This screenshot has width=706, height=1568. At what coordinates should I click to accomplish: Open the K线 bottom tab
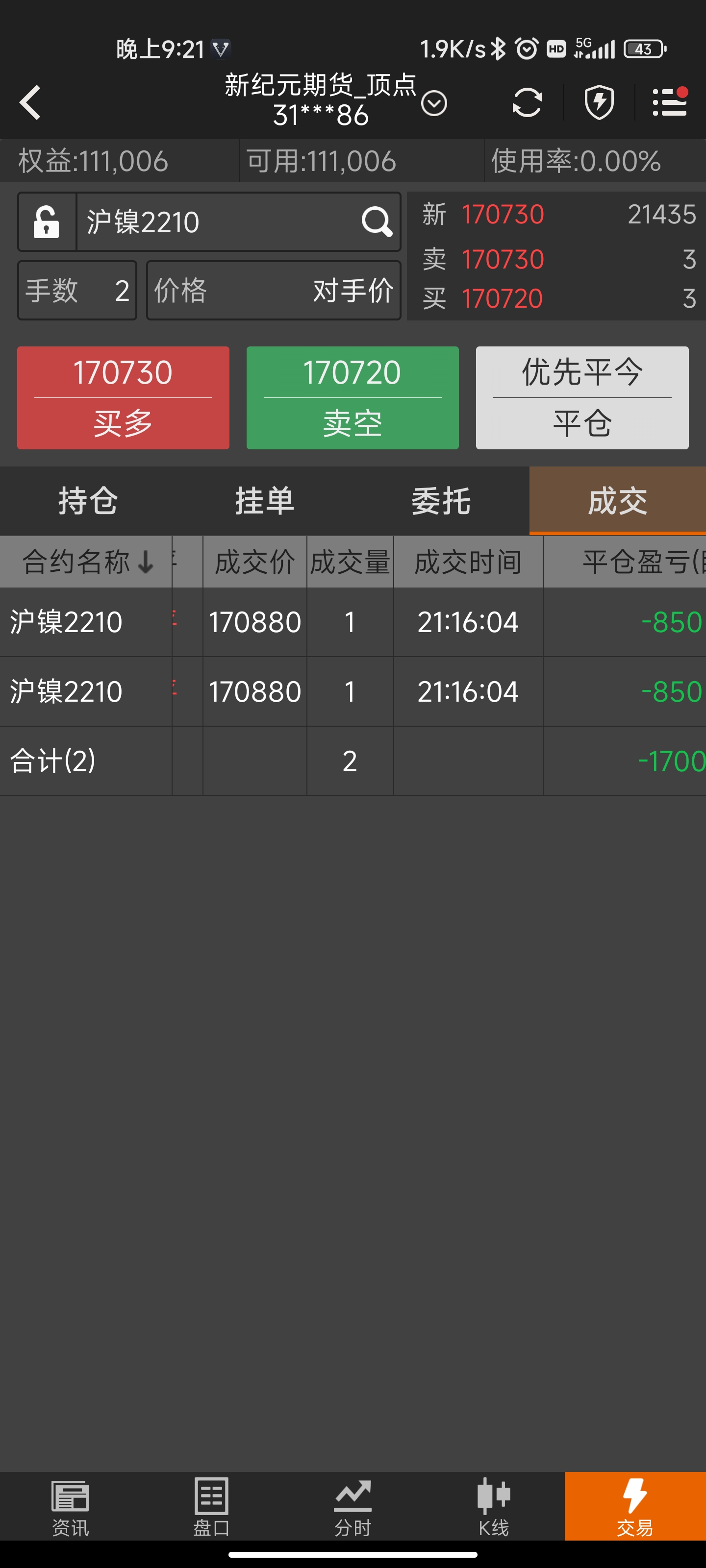coord(494,1507)
